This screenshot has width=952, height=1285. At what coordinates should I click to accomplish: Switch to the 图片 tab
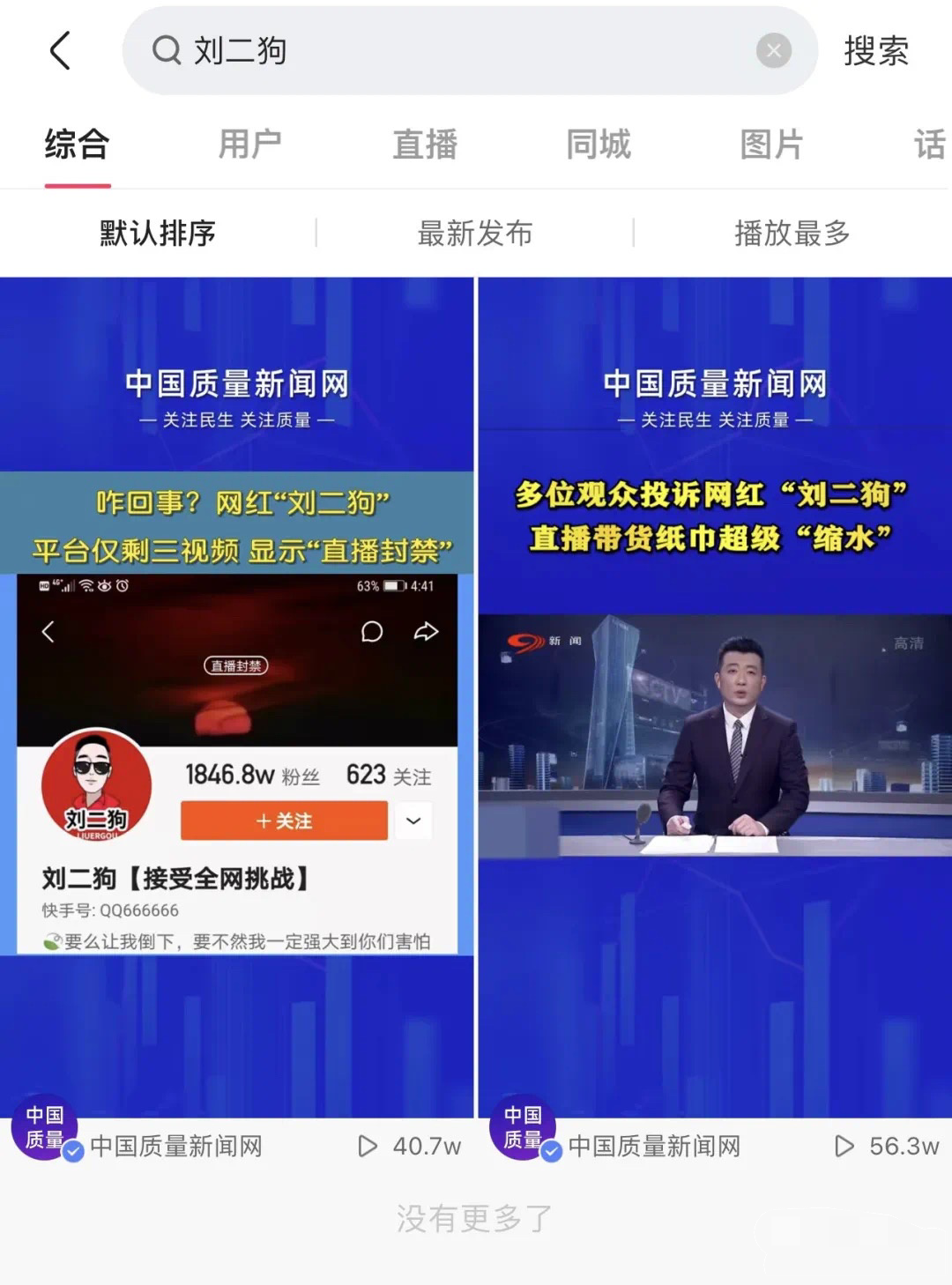771,145
